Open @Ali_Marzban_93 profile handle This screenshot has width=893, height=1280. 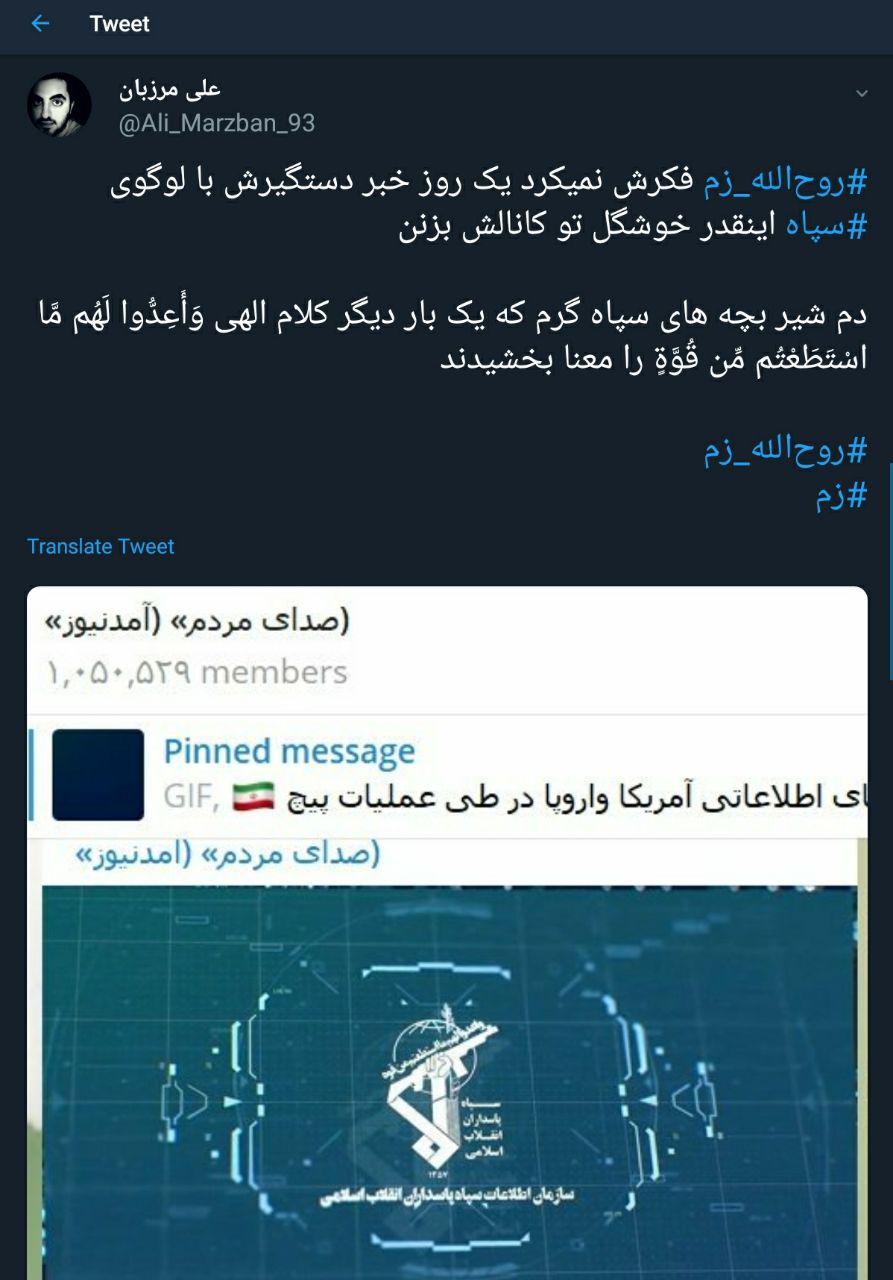217,123
